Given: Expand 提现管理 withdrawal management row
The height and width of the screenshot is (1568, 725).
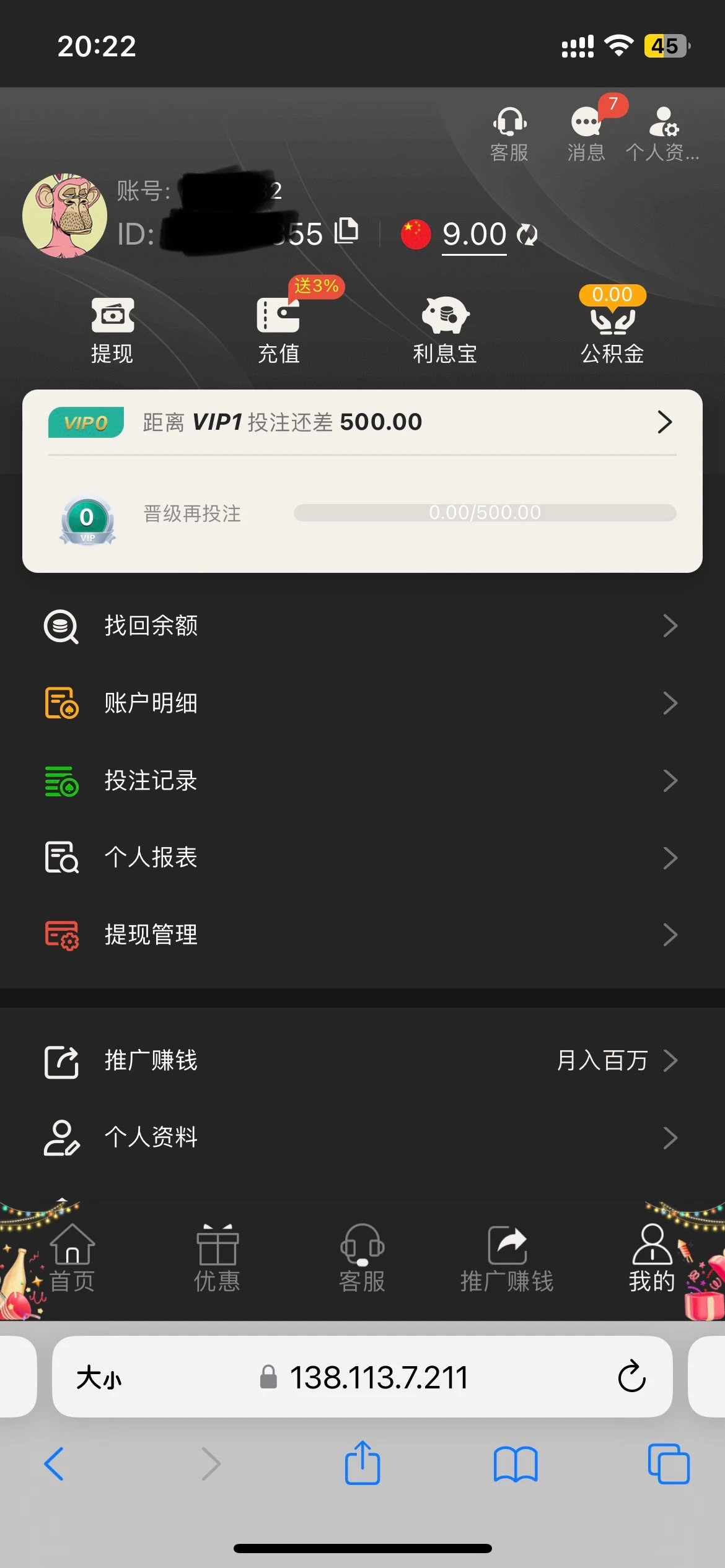Looking at the screenshot, I should click(x=671, y=935).
